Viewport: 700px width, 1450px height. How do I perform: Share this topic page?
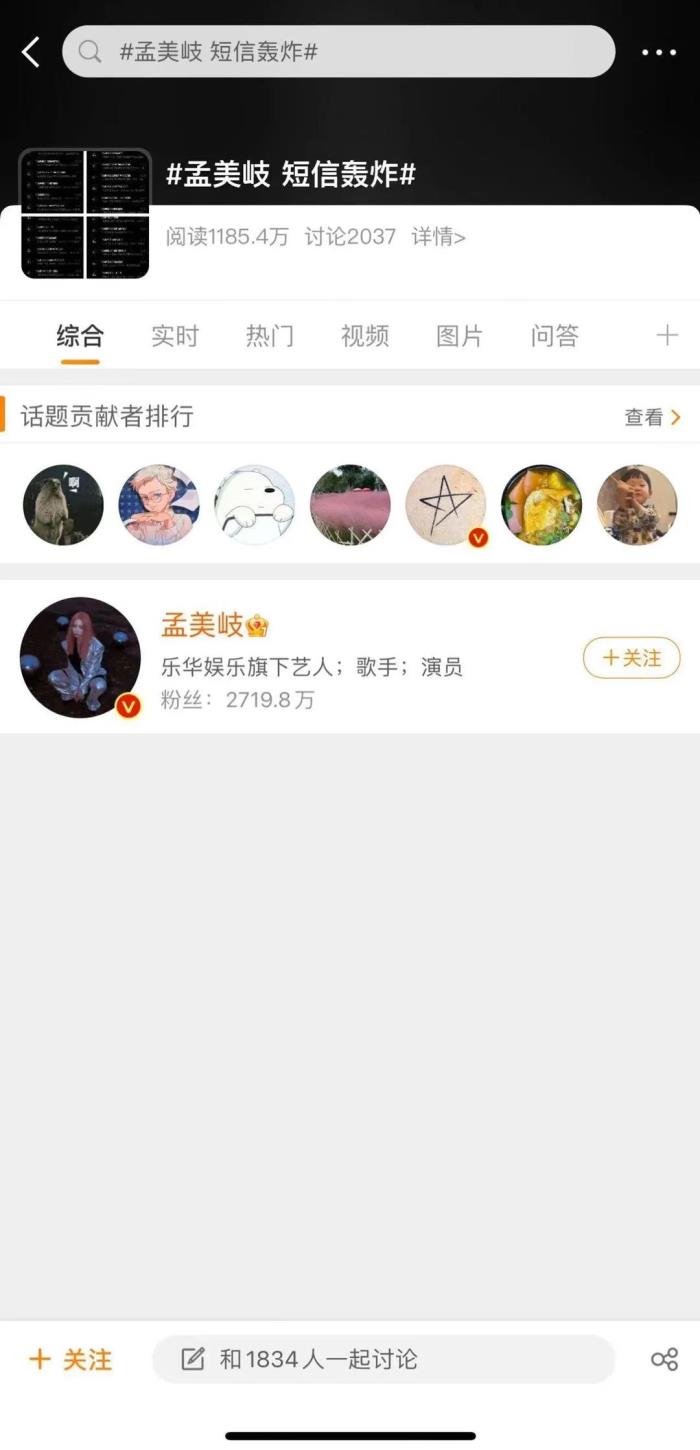click(x=664, y=1359)
